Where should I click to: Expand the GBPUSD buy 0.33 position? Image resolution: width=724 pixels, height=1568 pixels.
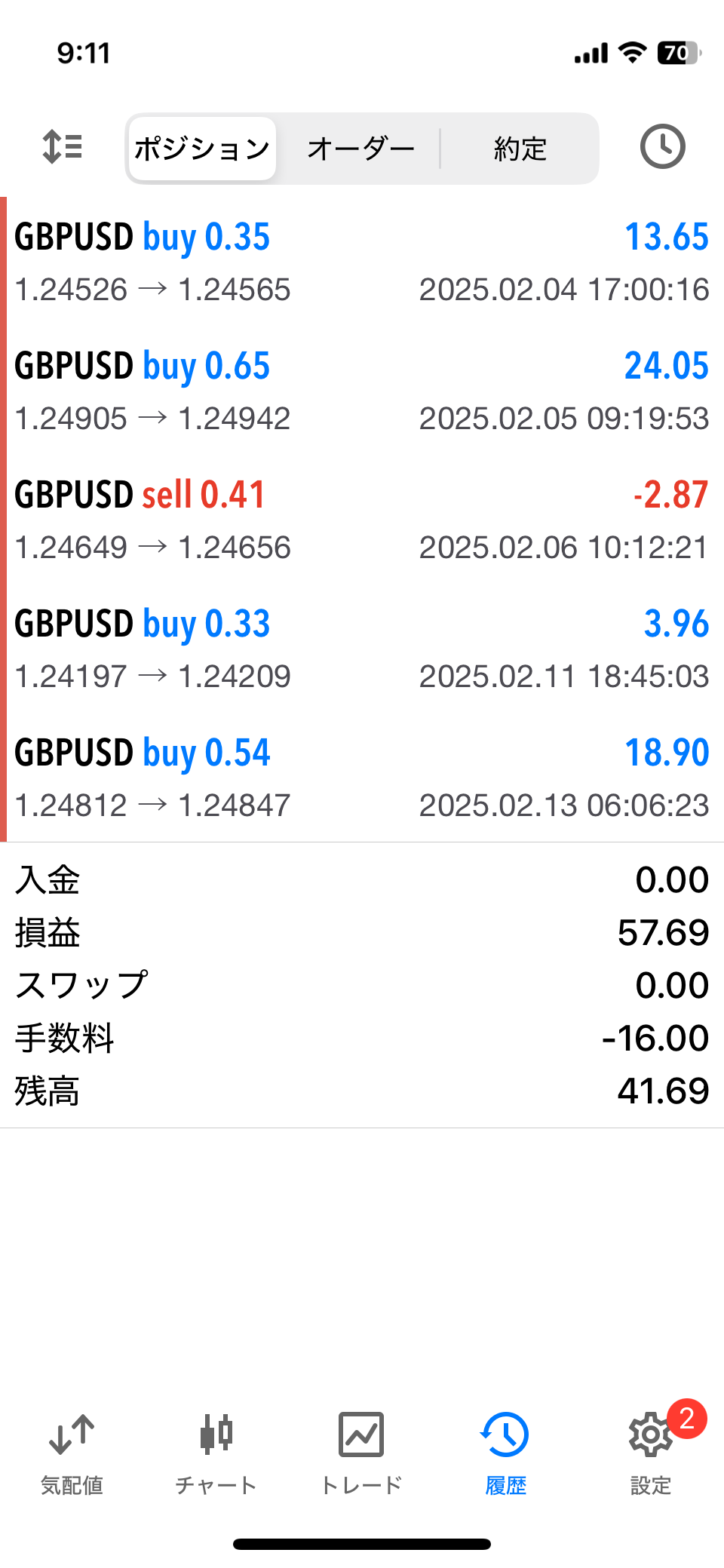click(362, 649)
